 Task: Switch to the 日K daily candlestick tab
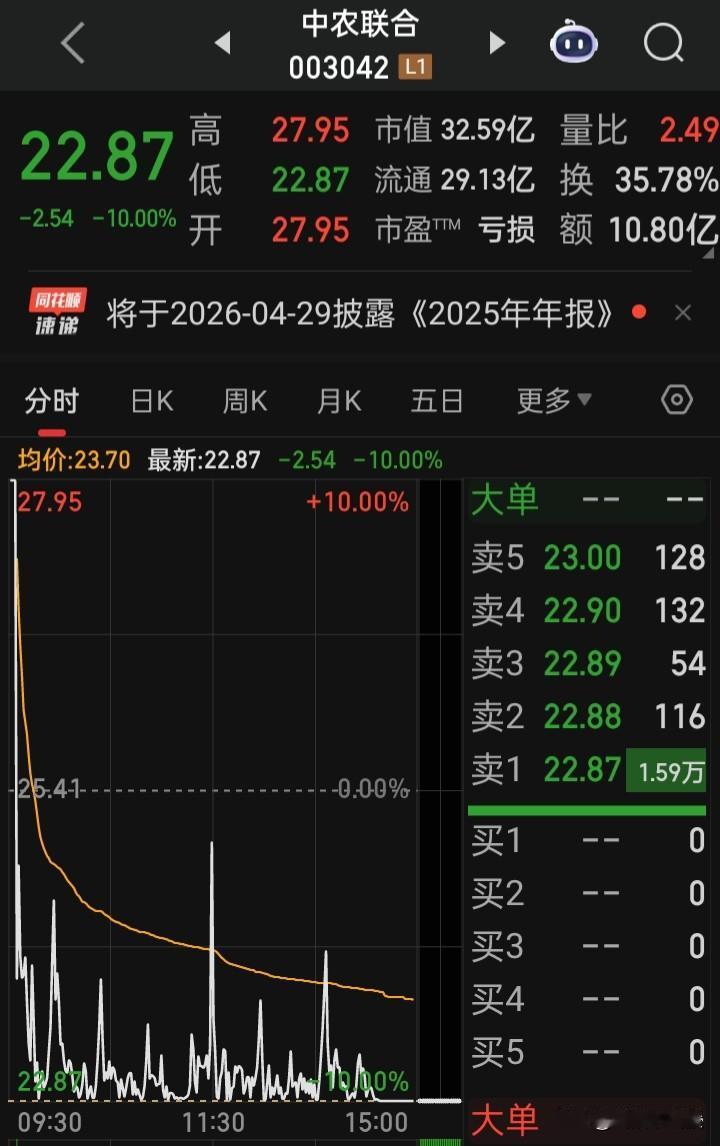(150, 399)
